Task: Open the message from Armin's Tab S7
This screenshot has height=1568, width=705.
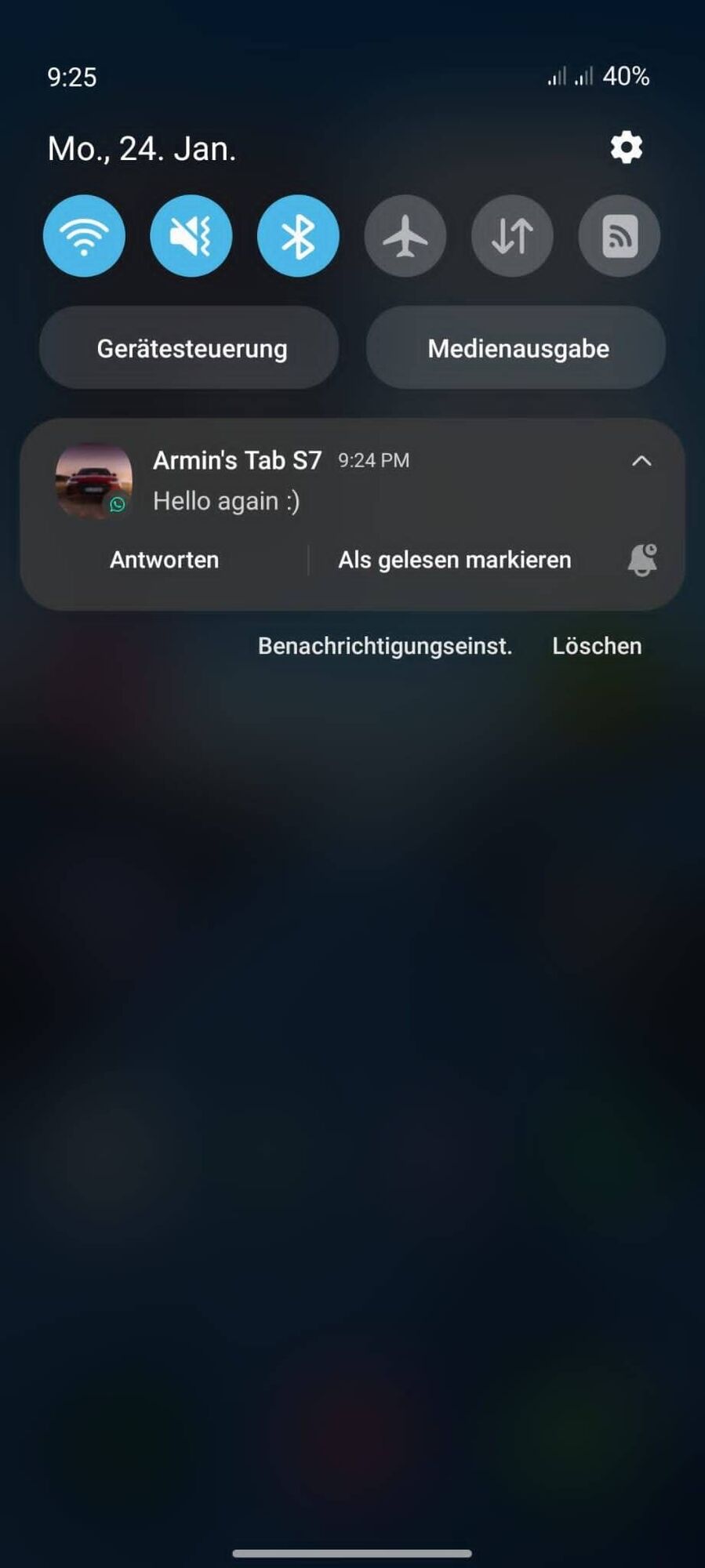Action: pyautogui.click(x=314, y=482)
